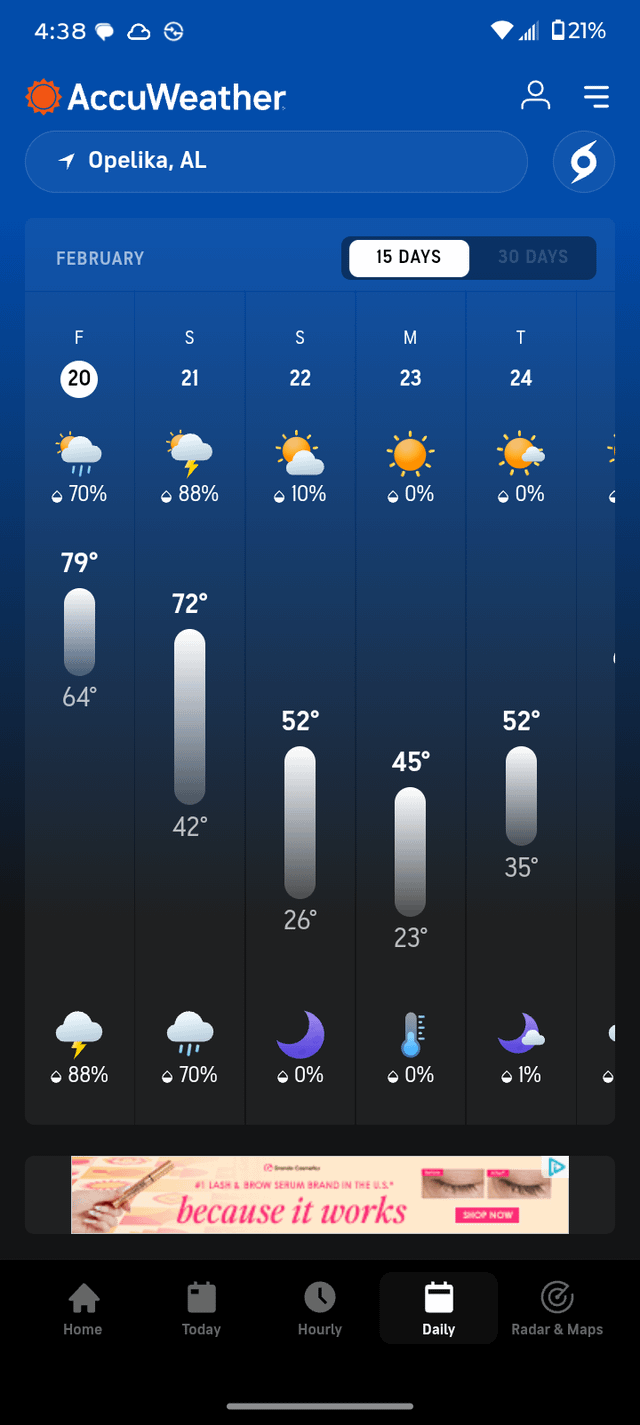The image size is (640, 1425).
Task: Go to the Home tab
Action: click(x=83, y=1308)
